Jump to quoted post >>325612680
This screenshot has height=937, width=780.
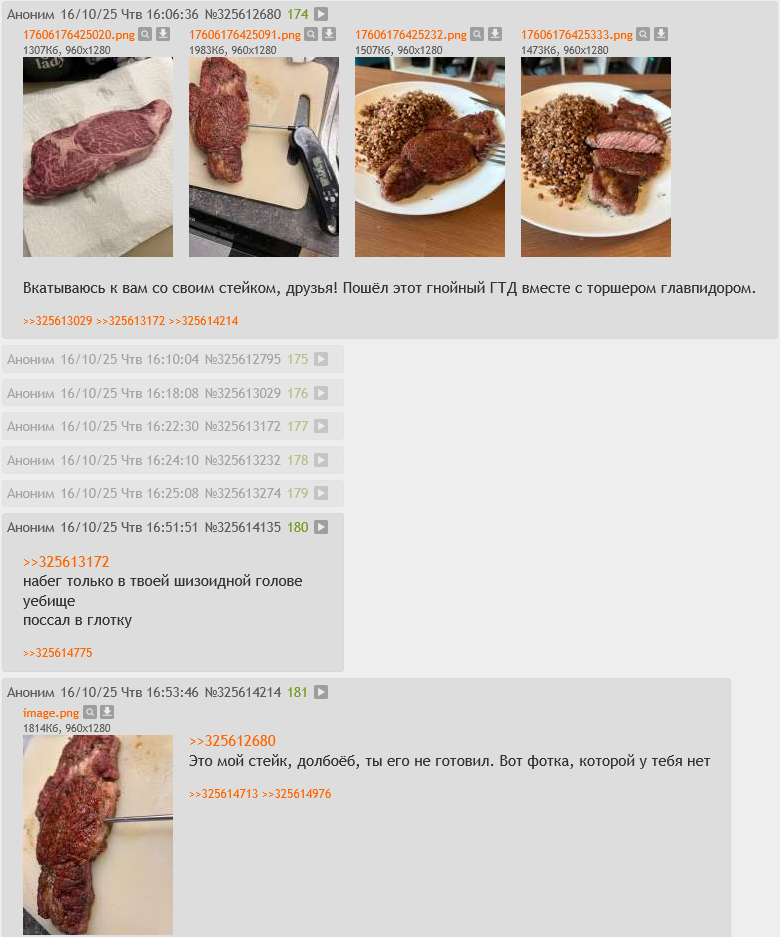(x=232, y=741)
